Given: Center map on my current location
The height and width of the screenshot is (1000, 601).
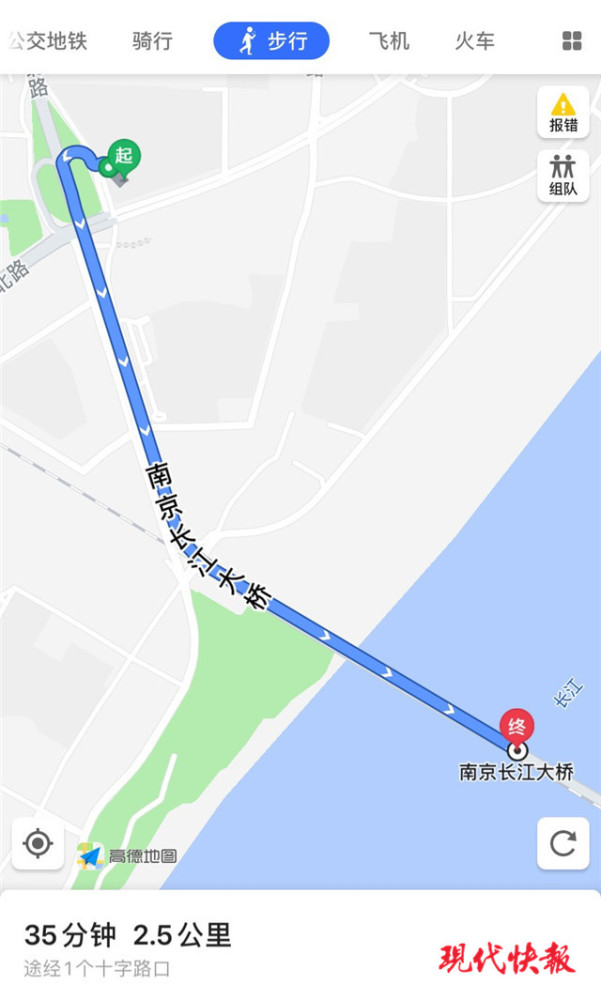Looking at the screenshot, I should tap(38, 843).
